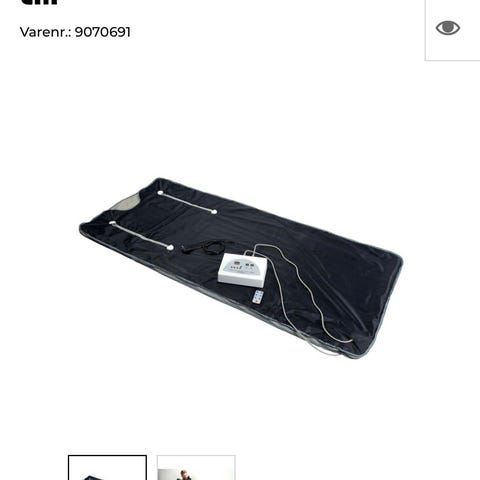Open the main sauna blanket product image
The image size is (480, 480).
[x=241, y=268]
